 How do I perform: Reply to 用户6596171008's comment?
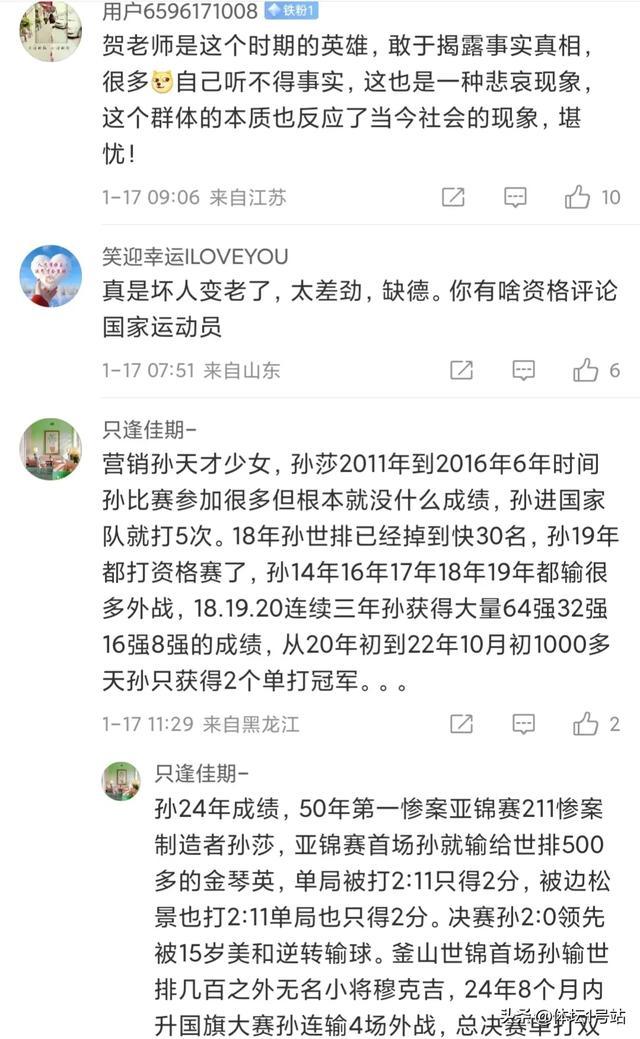pos(515,197)
